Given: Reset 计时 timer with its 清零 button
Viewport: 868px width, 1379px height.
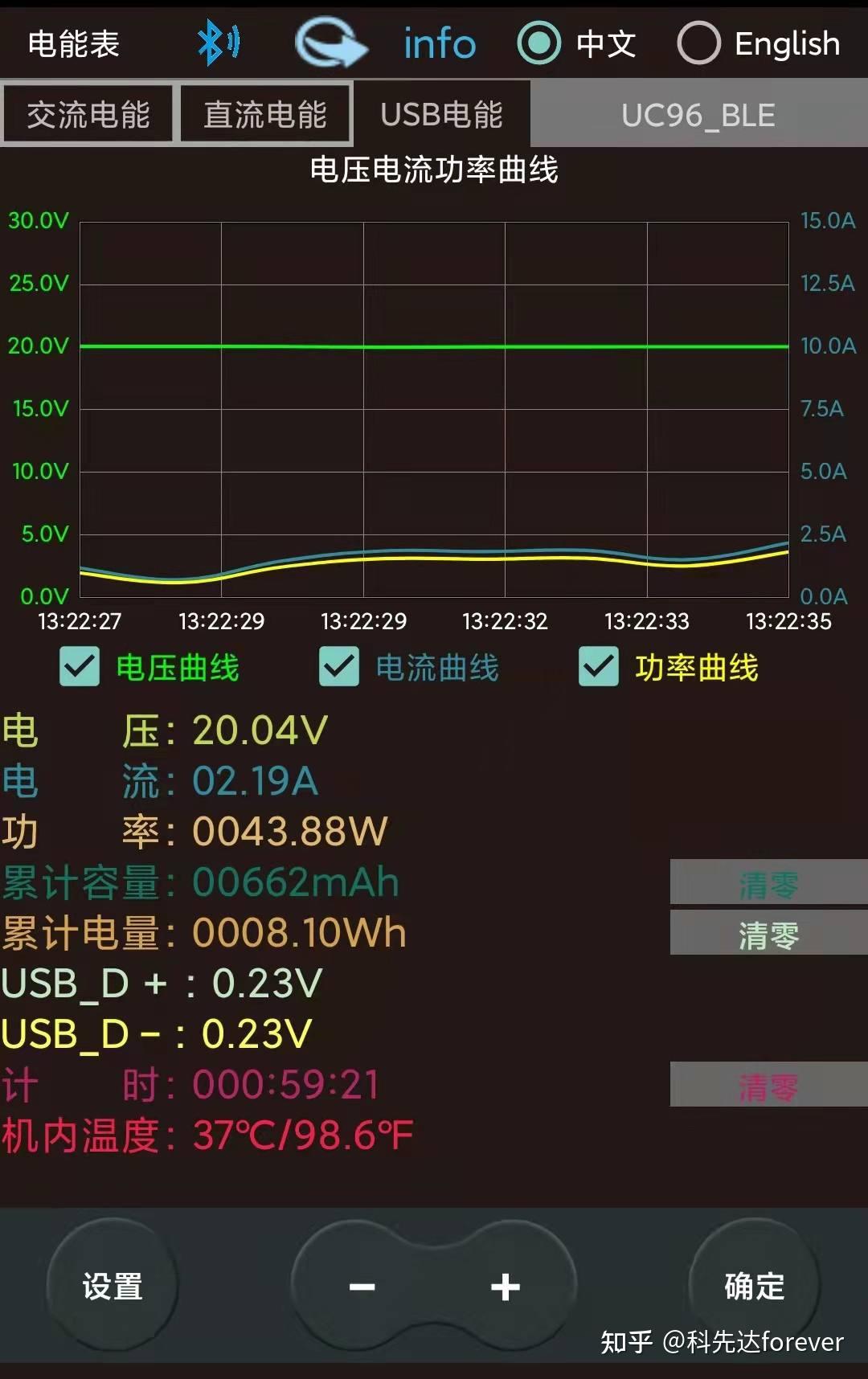Looking at the screenshot, I should point(768,1086).
